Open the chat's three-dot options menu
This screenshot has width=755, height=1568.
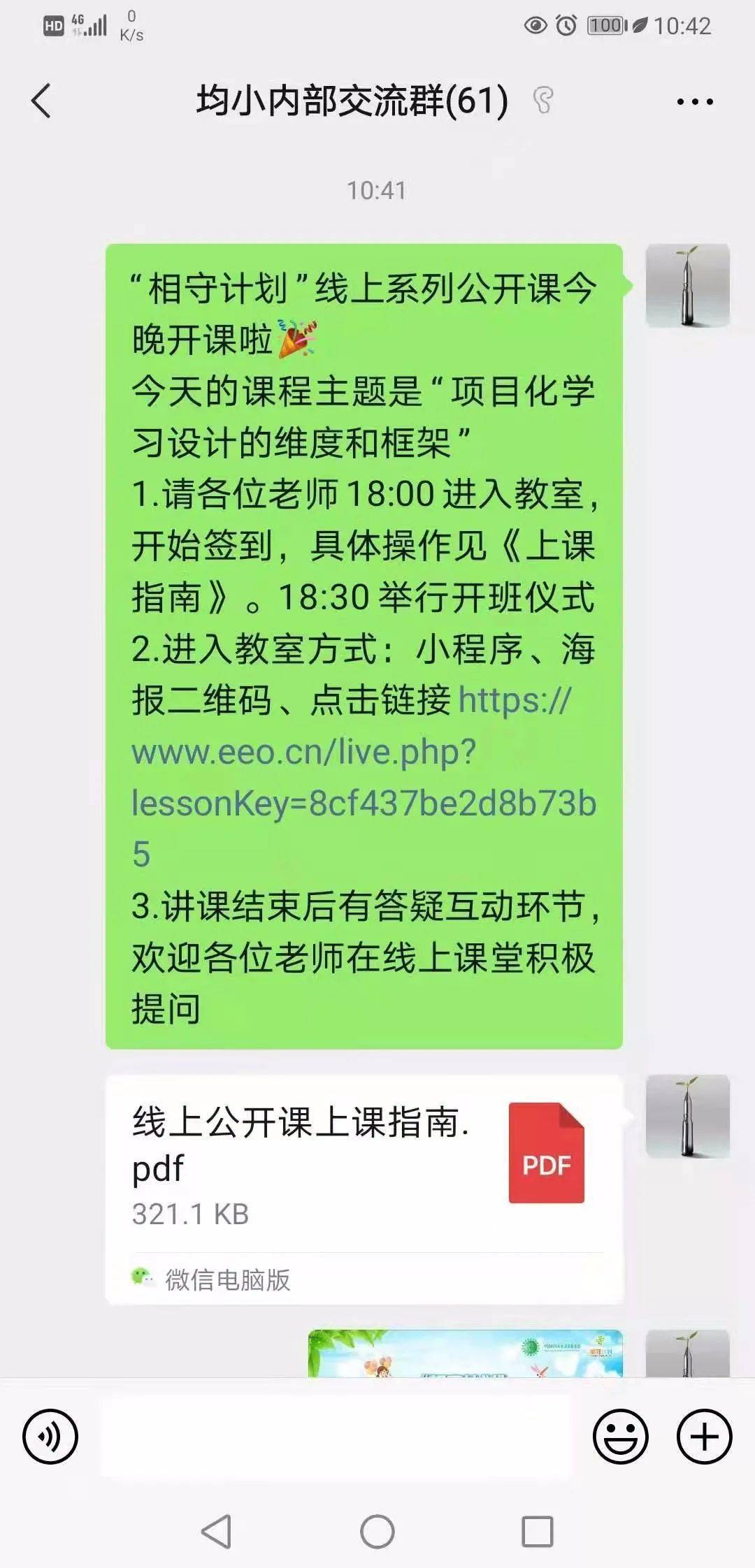pos(694,102)
